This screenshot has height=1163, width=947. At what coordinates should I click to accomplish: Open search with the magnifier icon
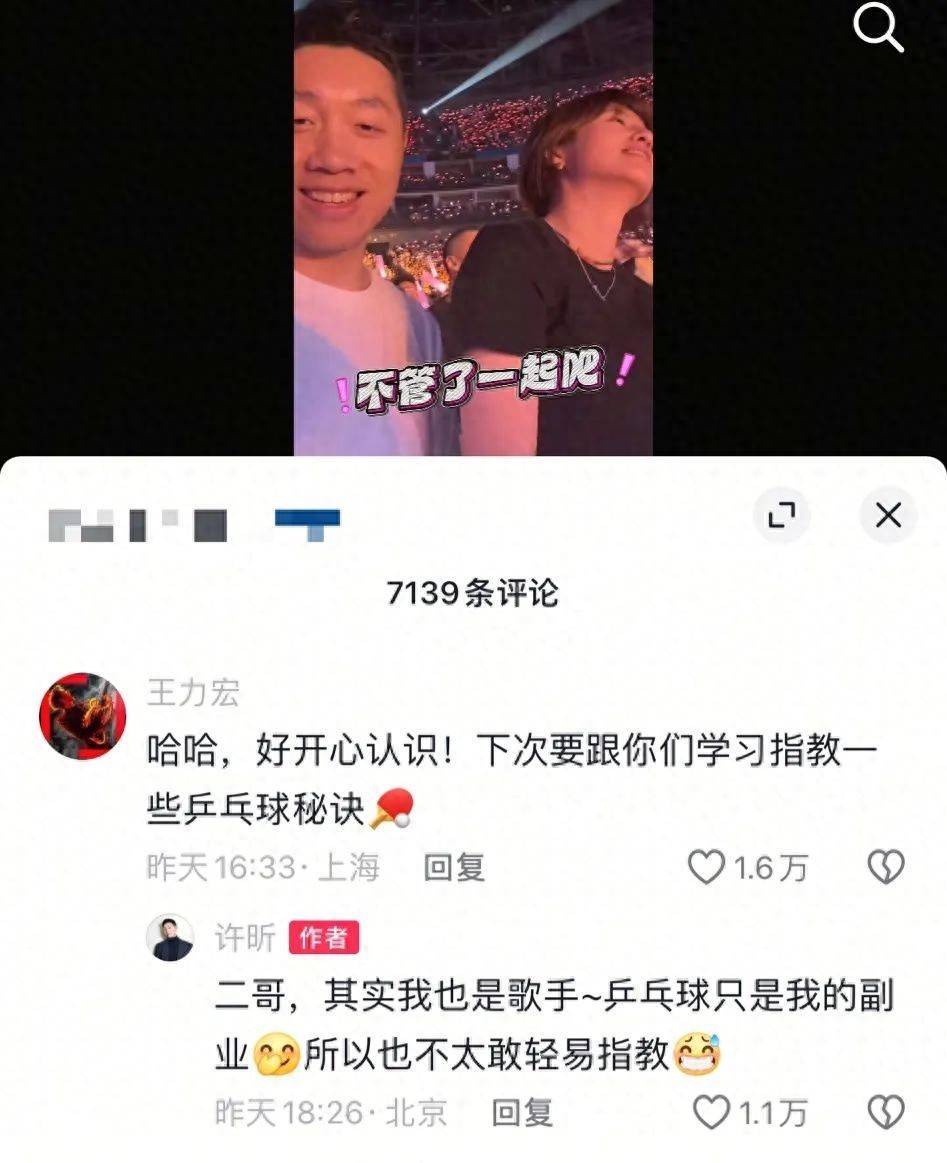(x=878, y=29)
